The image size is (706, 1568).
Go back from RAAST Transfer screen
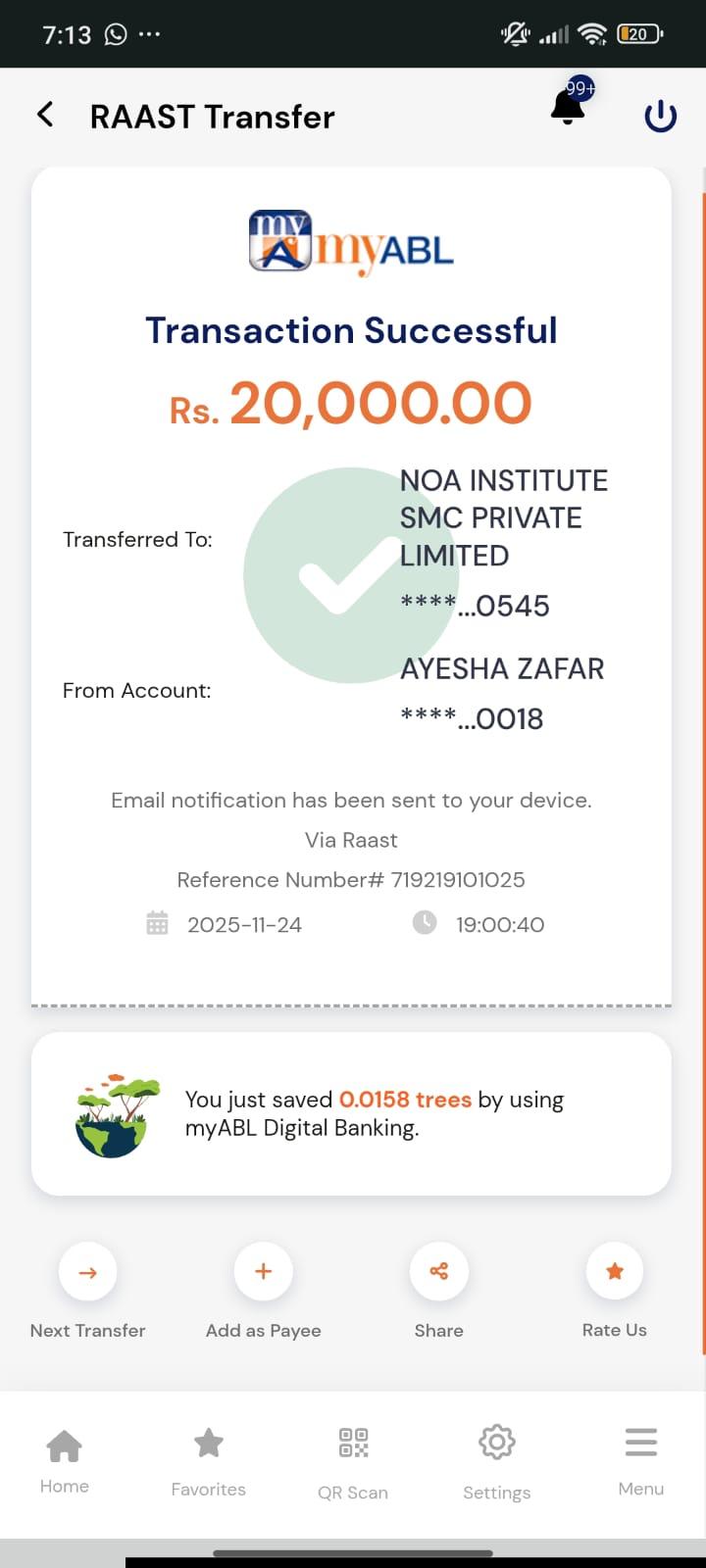click(45, 116)
